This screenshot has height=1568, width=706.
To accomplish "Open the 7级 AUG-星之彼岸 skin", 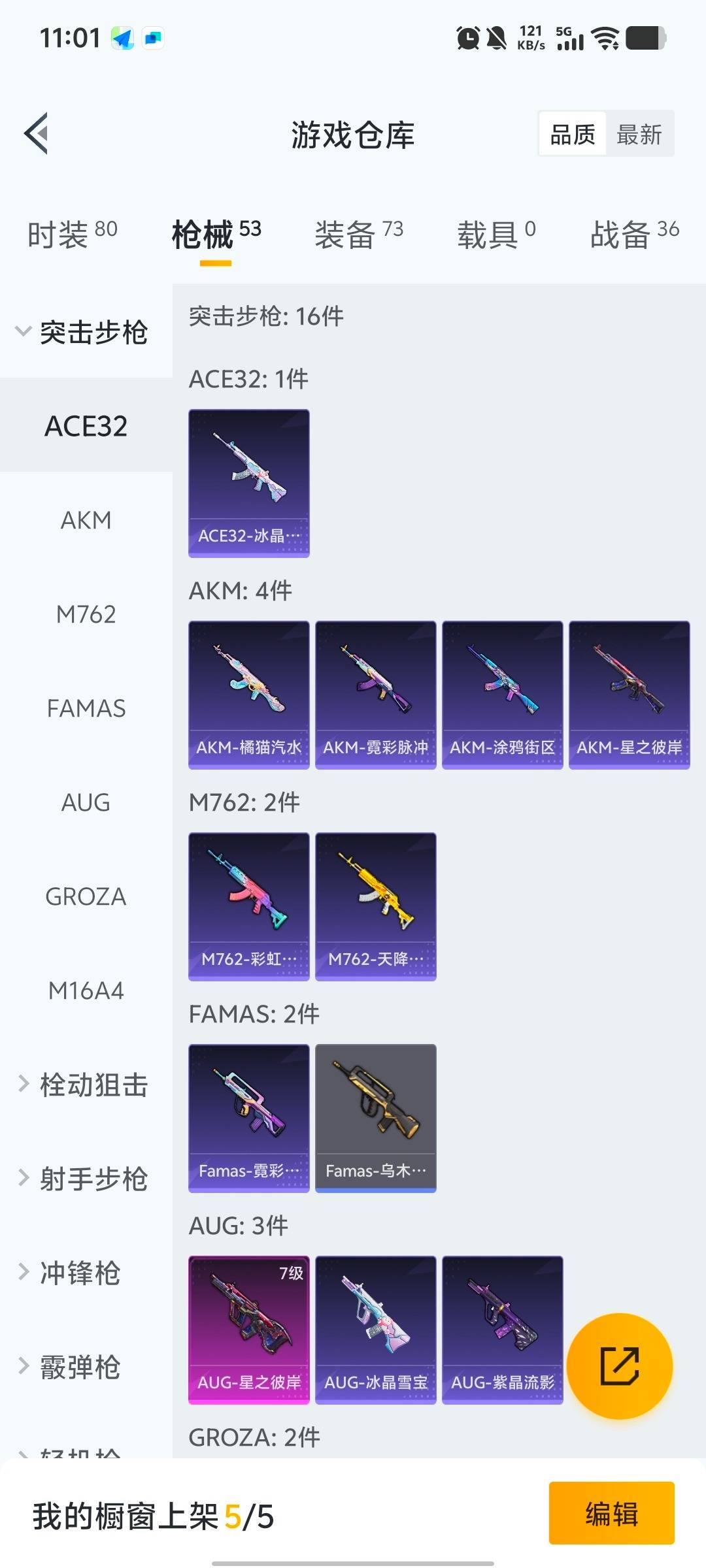I will coord(248,1330).
